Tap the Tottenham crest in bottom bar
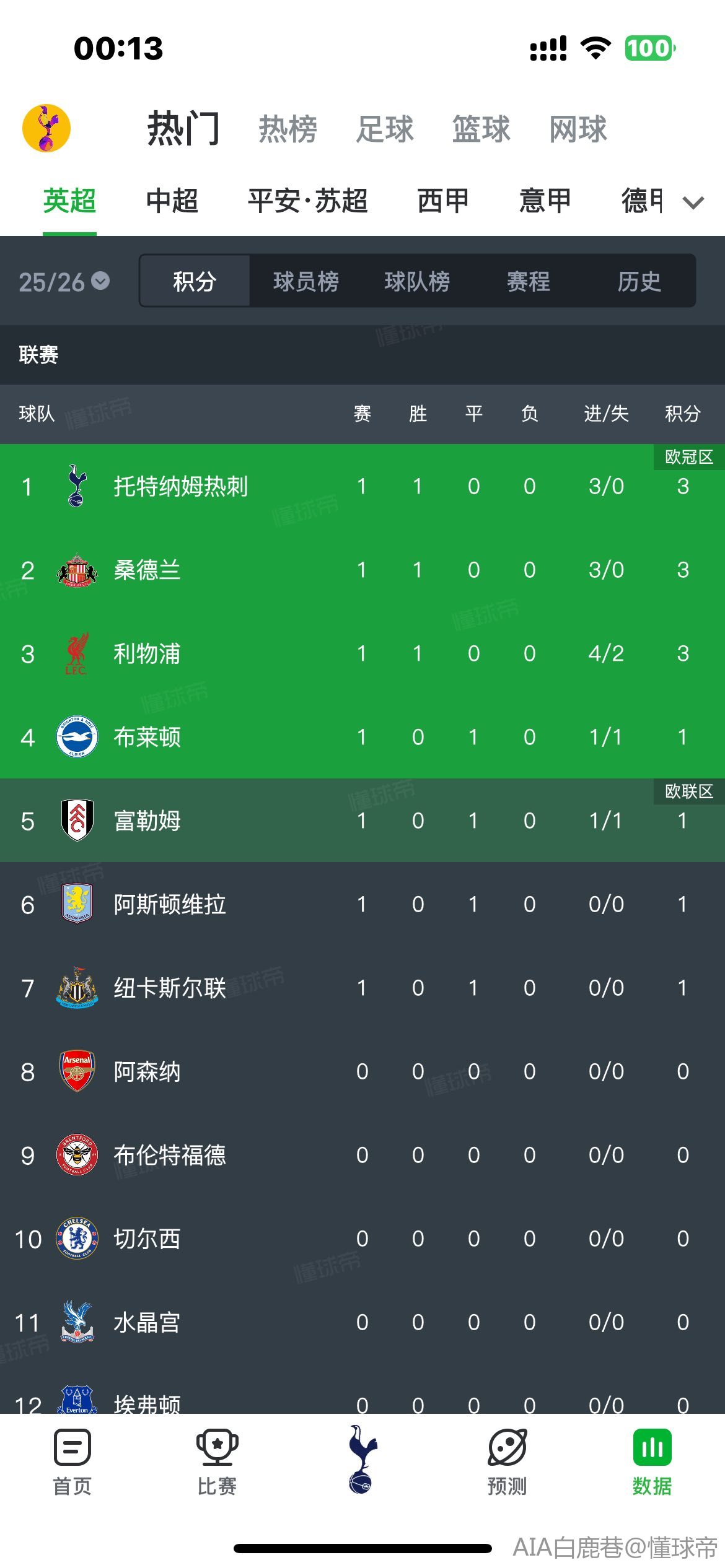The height and width of the screenshot is (1568, 725). pyautogui.click(x=362, y=1460)
